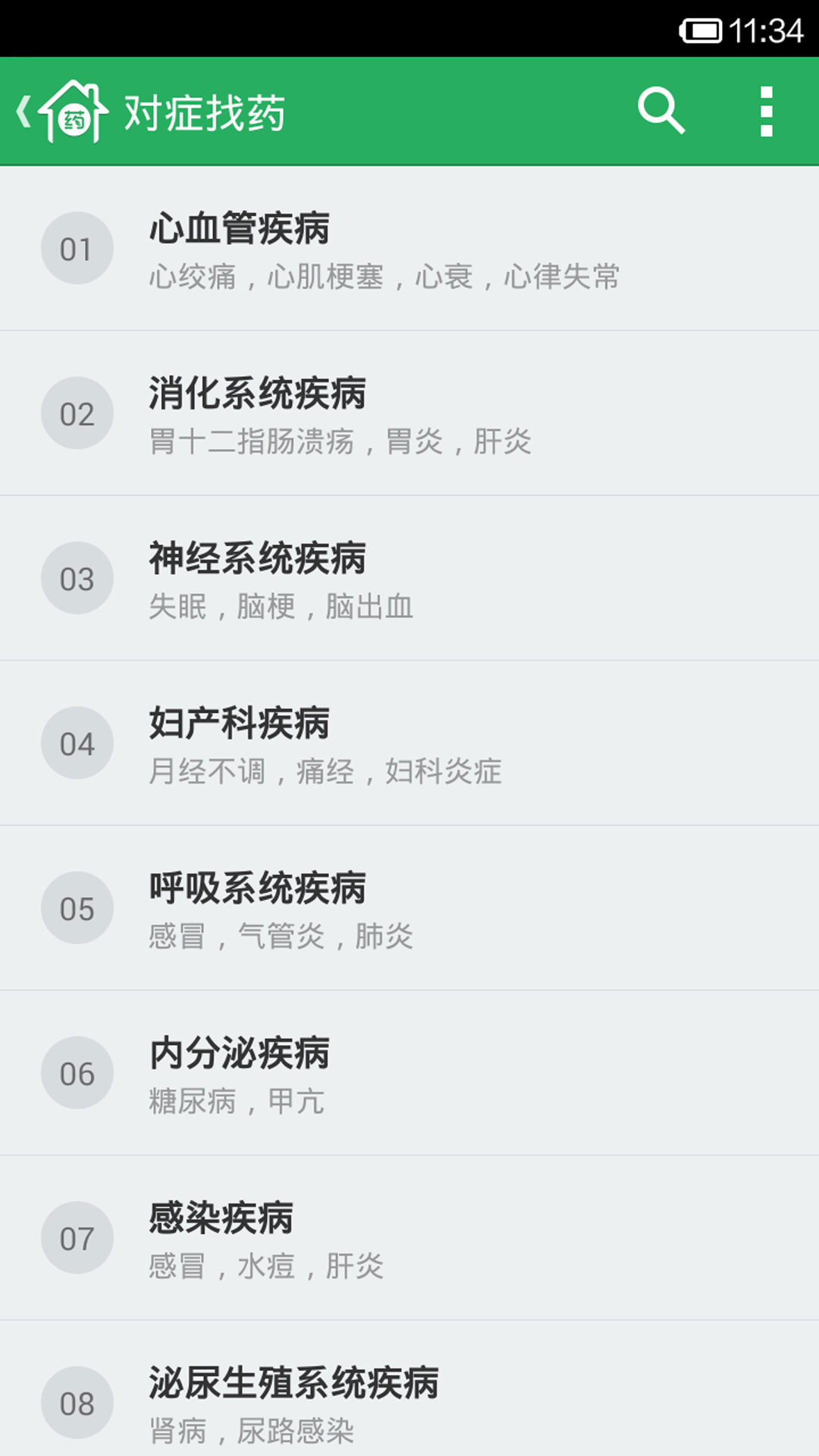Viewport: 819px width, 1456px height.
Task: Open the overflow menu
Action: (766, 111)
